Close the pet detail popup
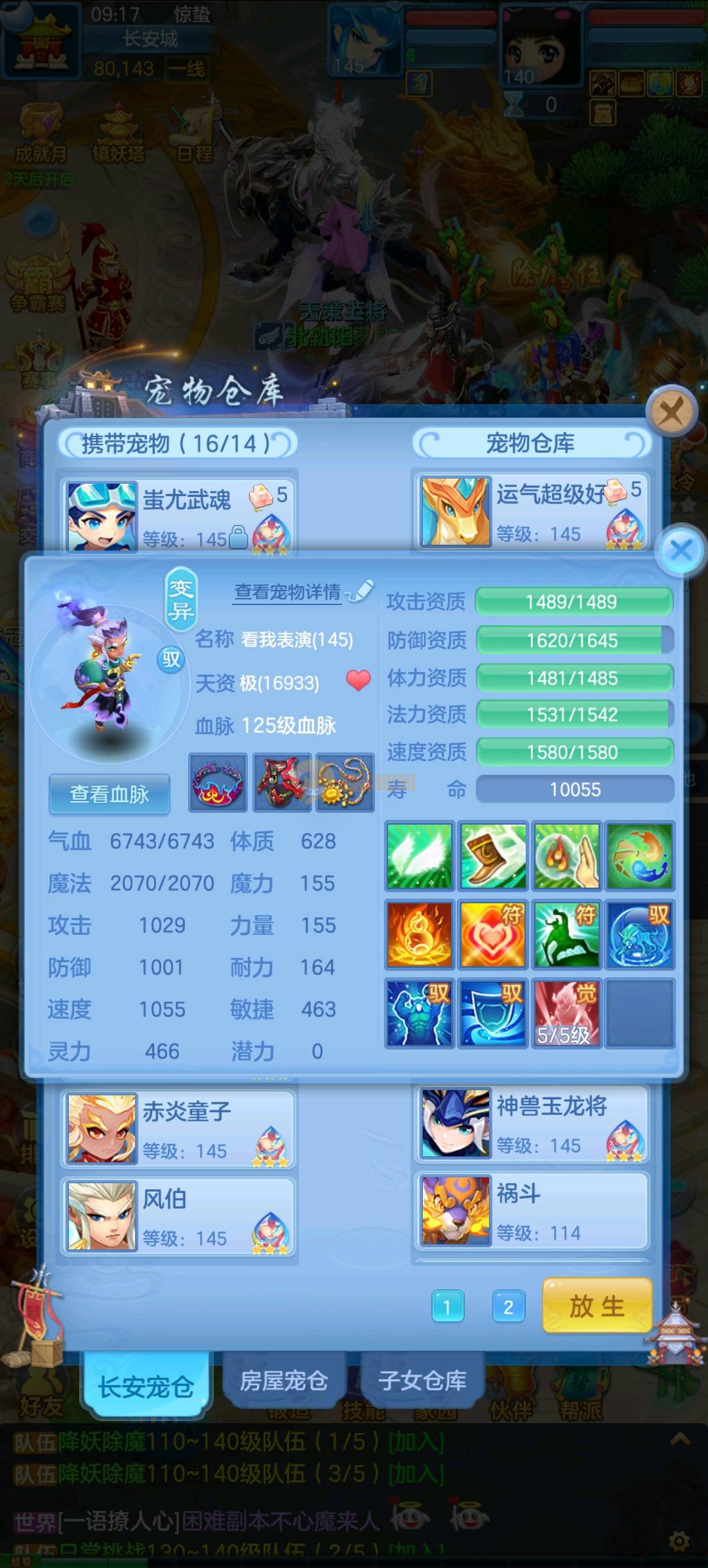Viewport: 708px width, 1568px height. click(681, 550)
